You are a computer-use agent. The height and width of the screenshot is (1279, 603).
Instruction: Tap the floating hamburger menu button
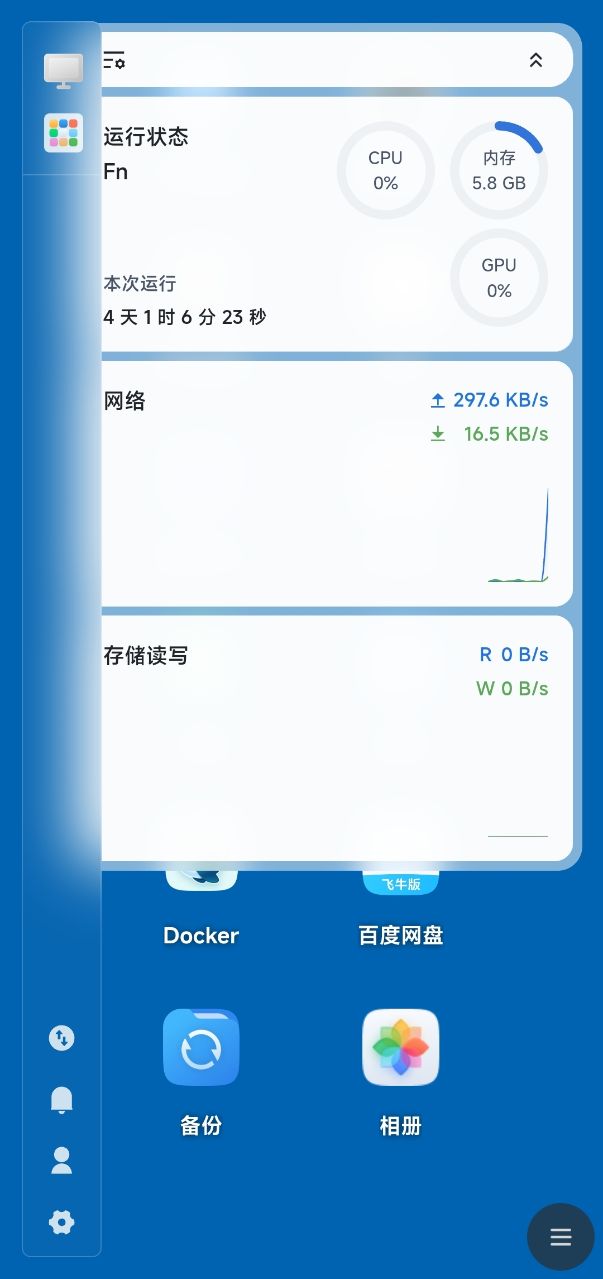560,1237
